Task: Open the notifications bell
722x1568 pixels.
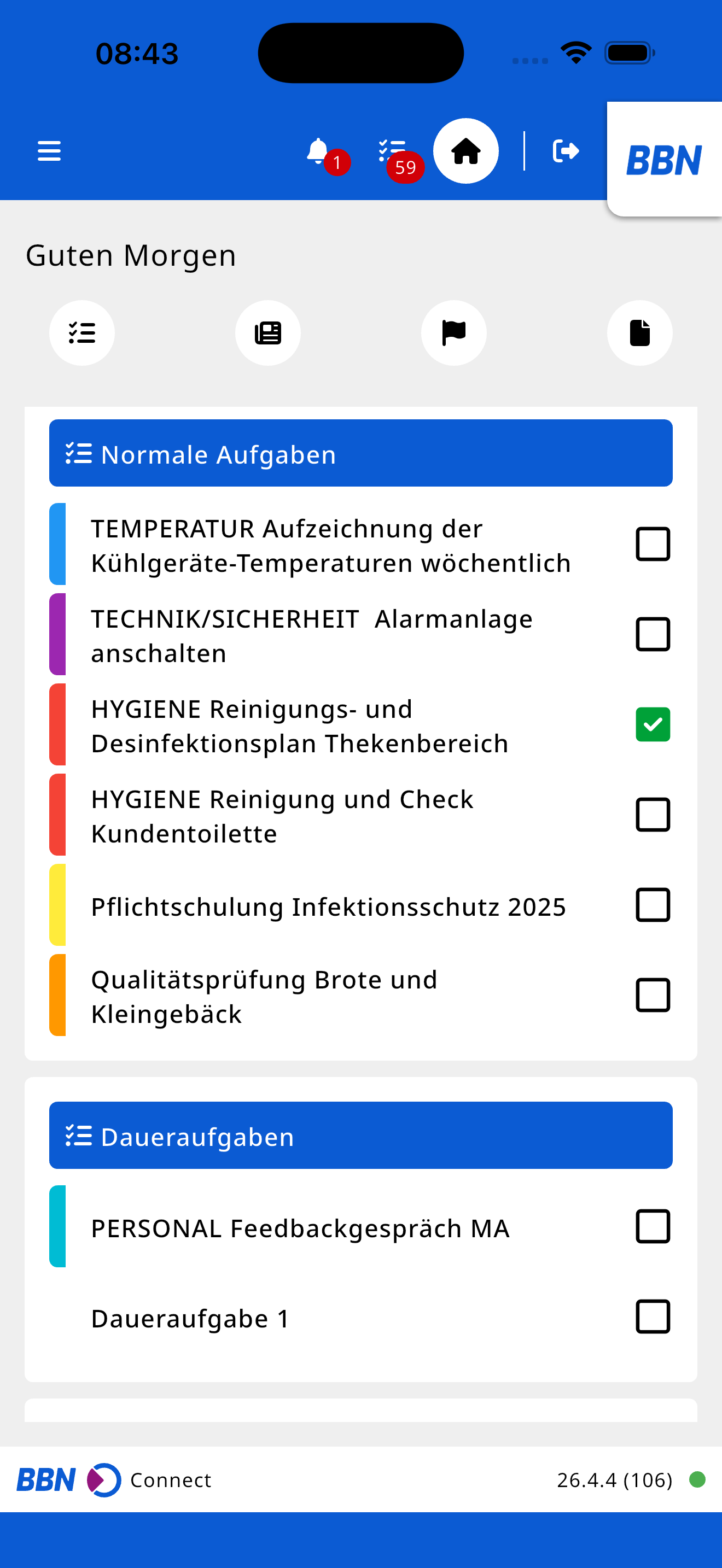Action: pyautogui.click(x=318, y=151)
